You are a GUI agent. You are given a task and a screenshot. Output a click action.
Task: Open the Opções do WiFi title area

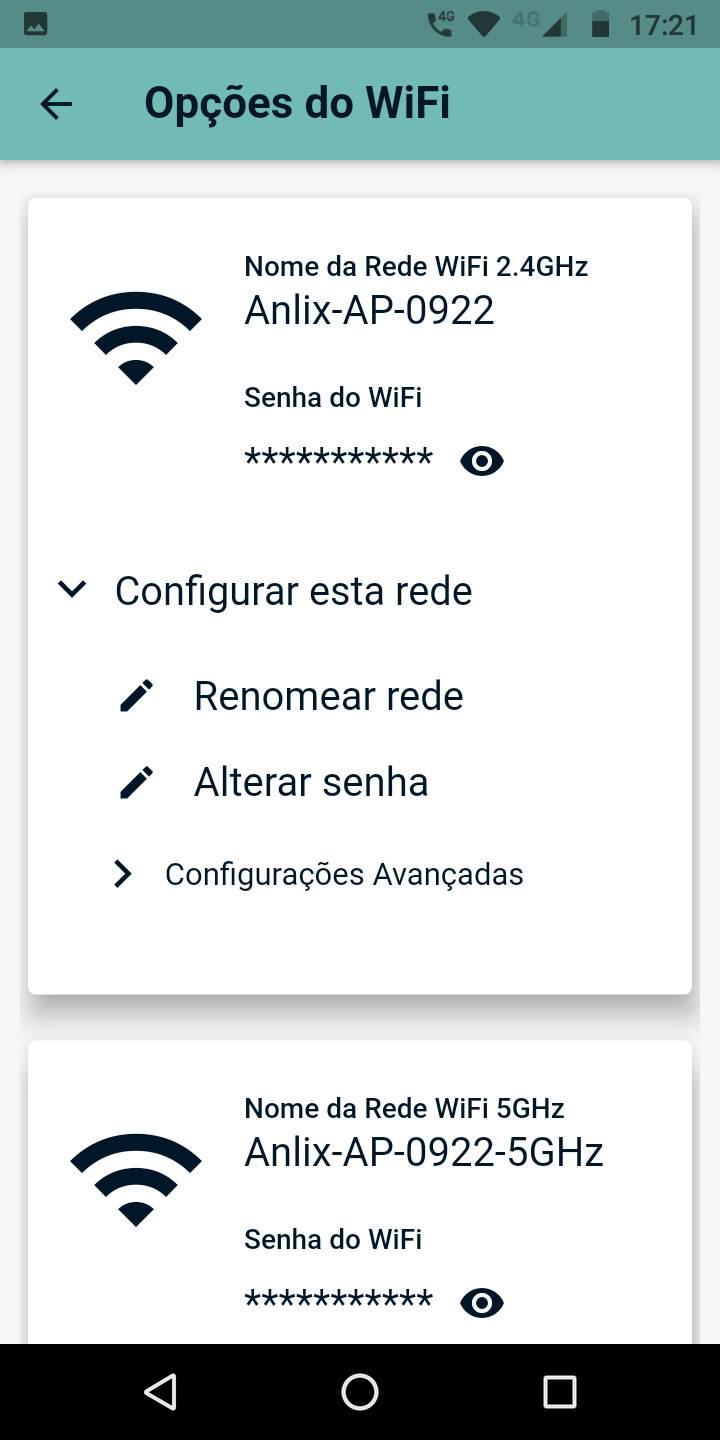click(297, 103)
